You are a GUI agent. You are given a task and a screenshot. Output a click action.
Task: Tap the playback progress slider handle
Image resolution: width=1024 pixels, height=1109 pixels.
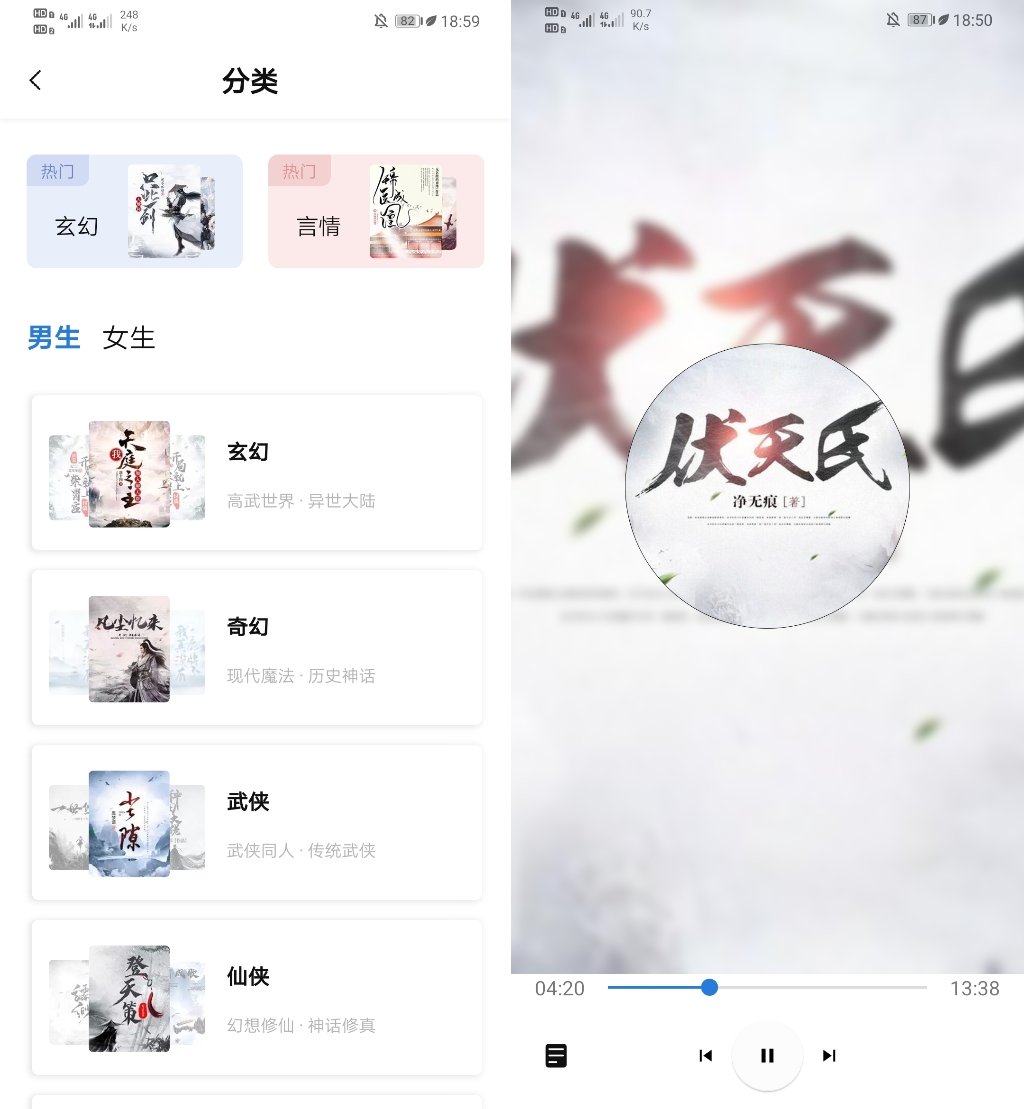(709, 988)
